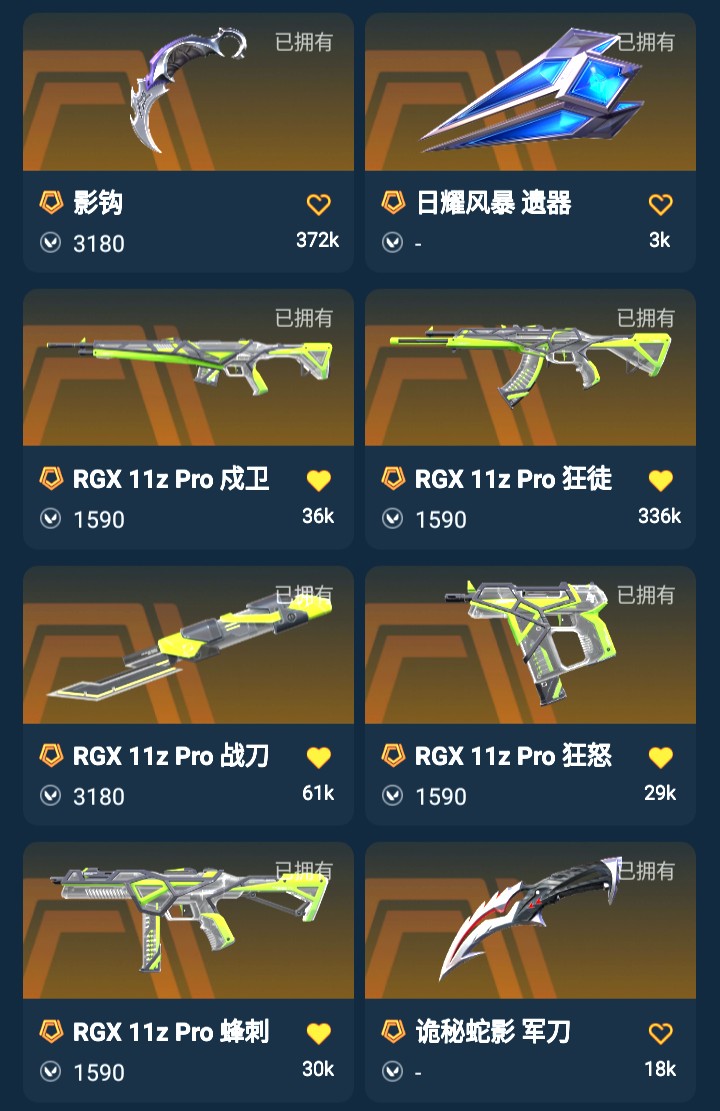Favorite the 影钩 skin with the heart
Image resolution: width=720 pixels, height=1111 pixels.
tap(318, 205)
